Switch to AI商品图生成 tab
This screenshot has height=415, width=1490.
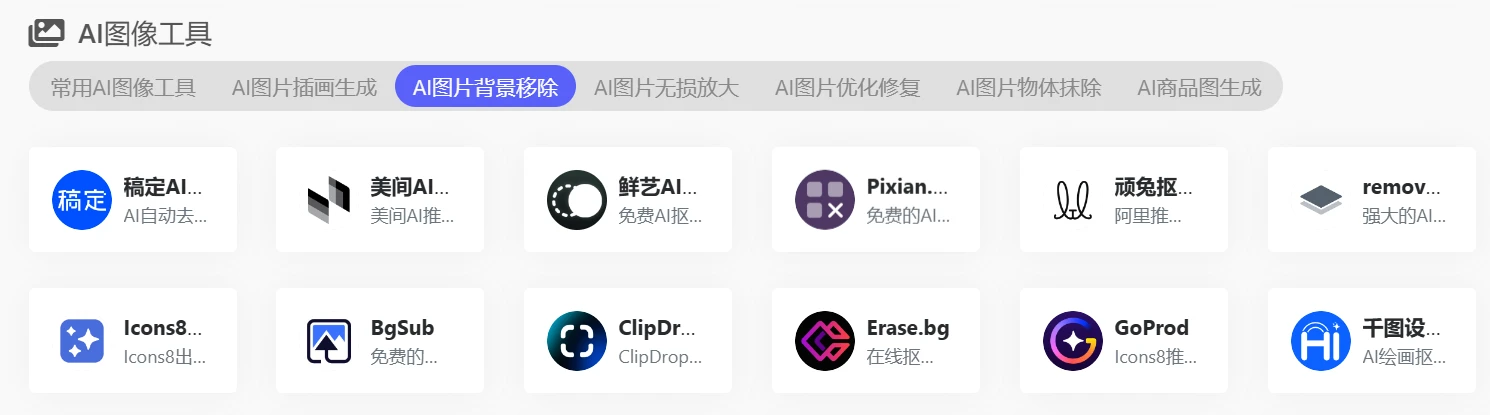[1199, 87]
